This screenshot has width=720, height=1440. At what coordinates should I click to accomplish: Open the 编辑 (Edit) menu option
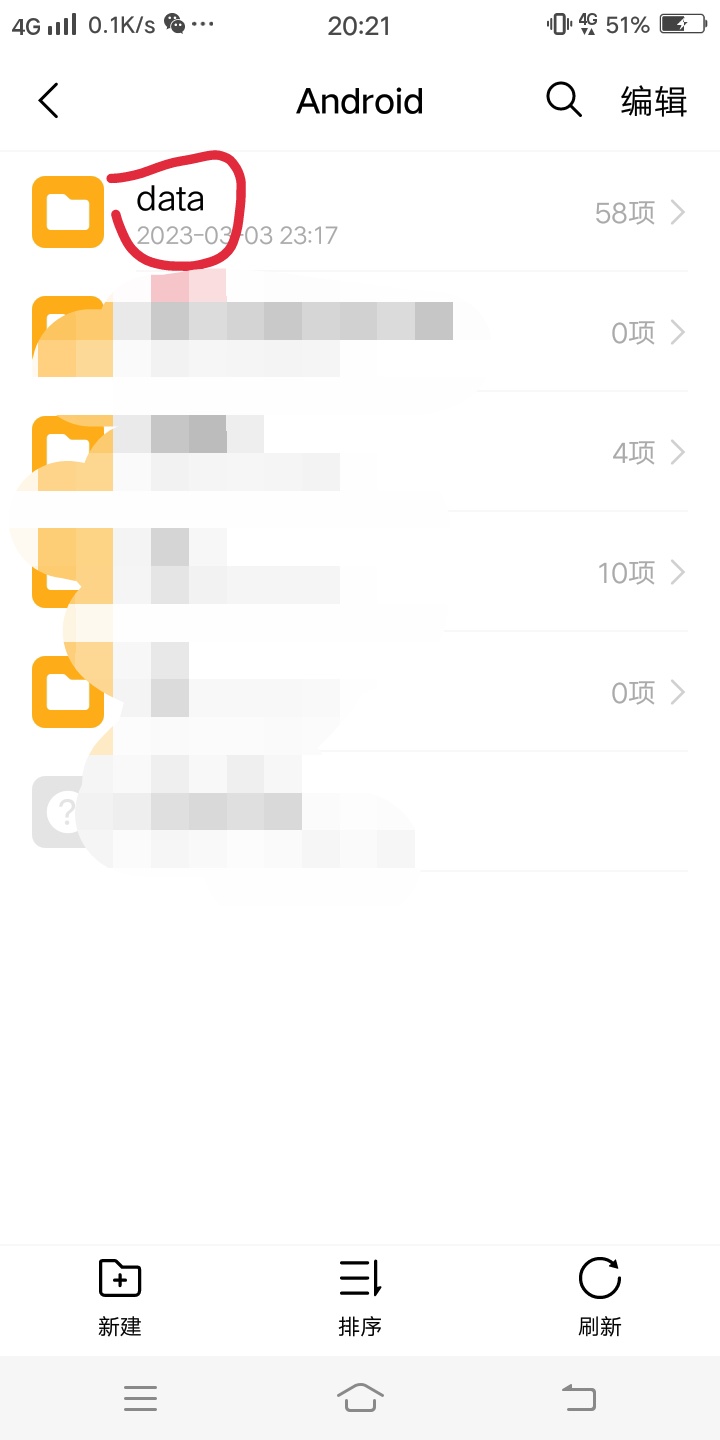(x=653, y=101)
